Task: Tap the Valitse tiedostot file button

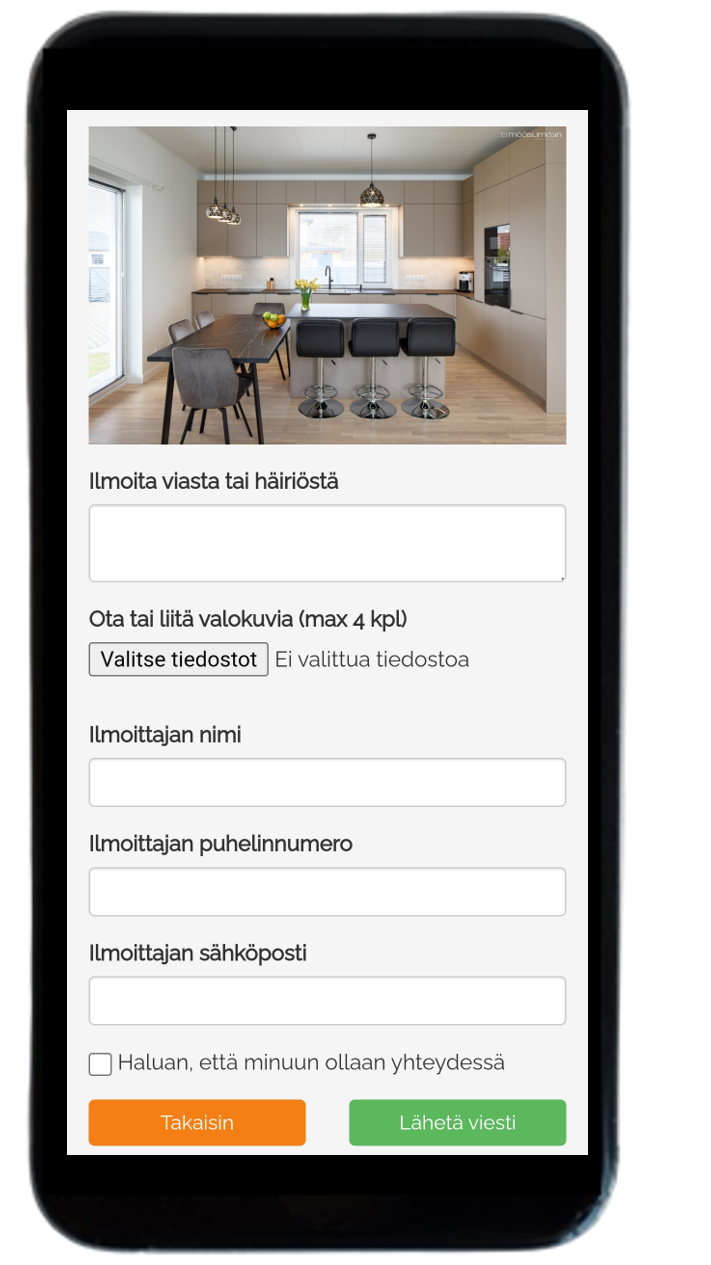Action: coord(179,660)
